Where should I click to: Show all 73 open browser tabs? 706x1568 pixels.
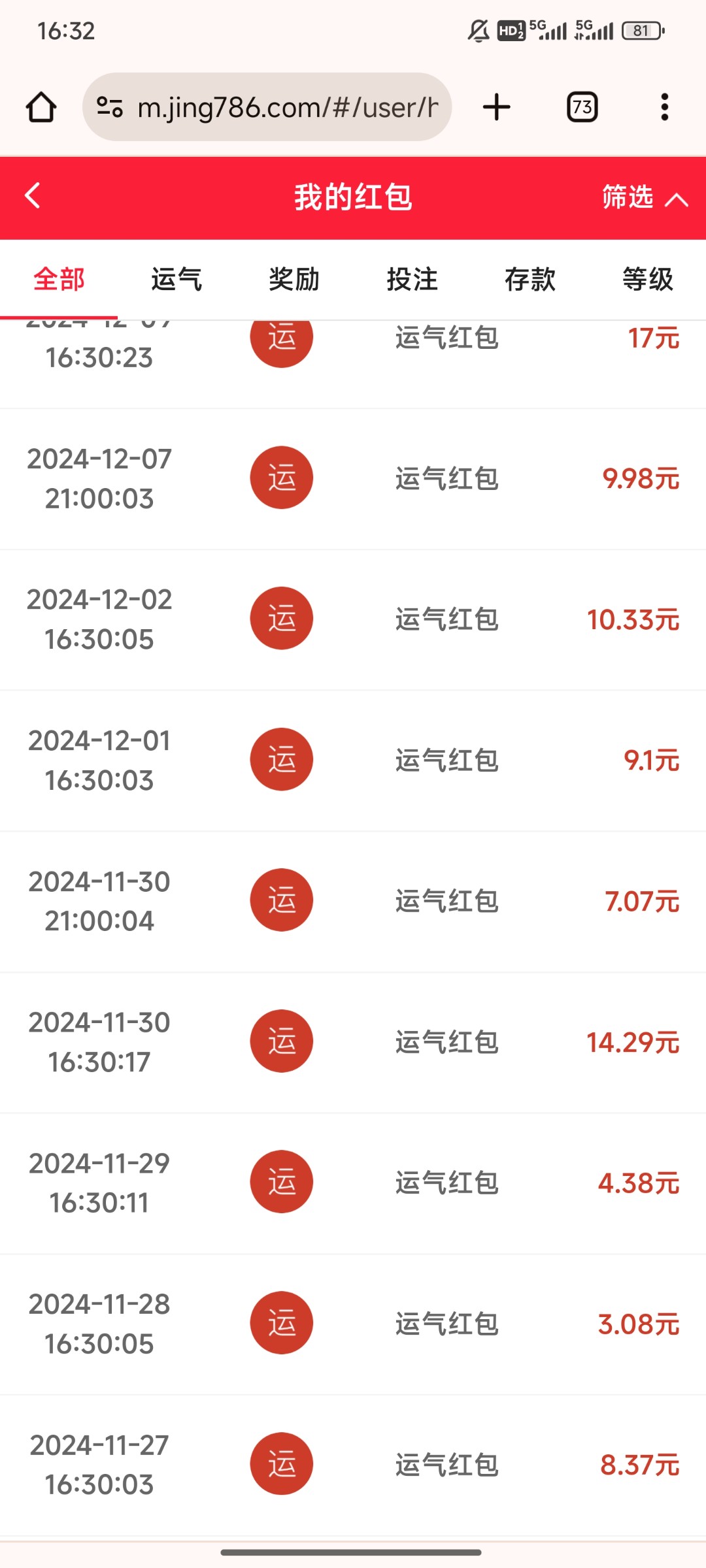pyautogui.click(x=582, y=106)
